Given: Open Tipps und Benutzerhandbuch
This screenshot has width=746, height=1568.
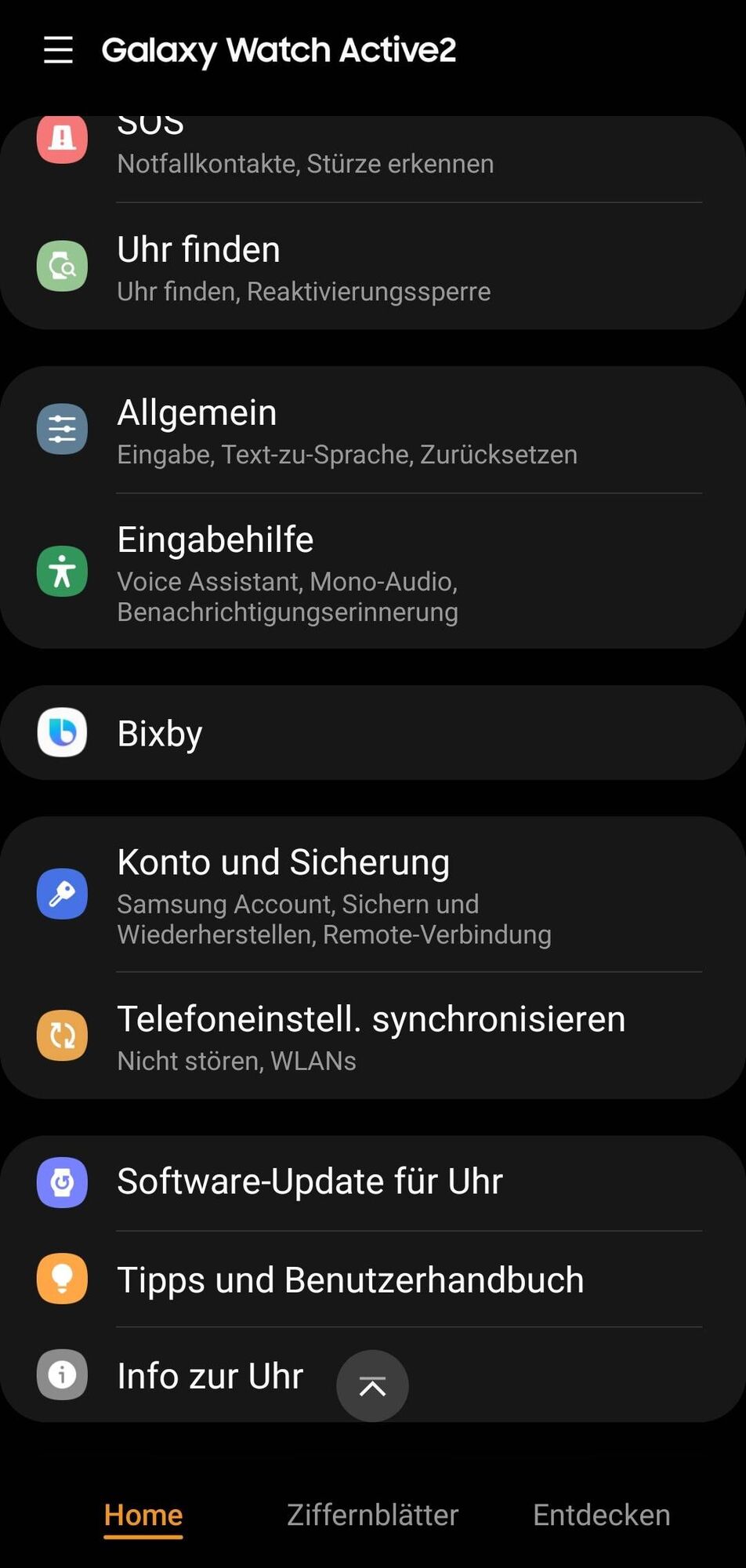Looking at the screenshot, I should 373,1279.
